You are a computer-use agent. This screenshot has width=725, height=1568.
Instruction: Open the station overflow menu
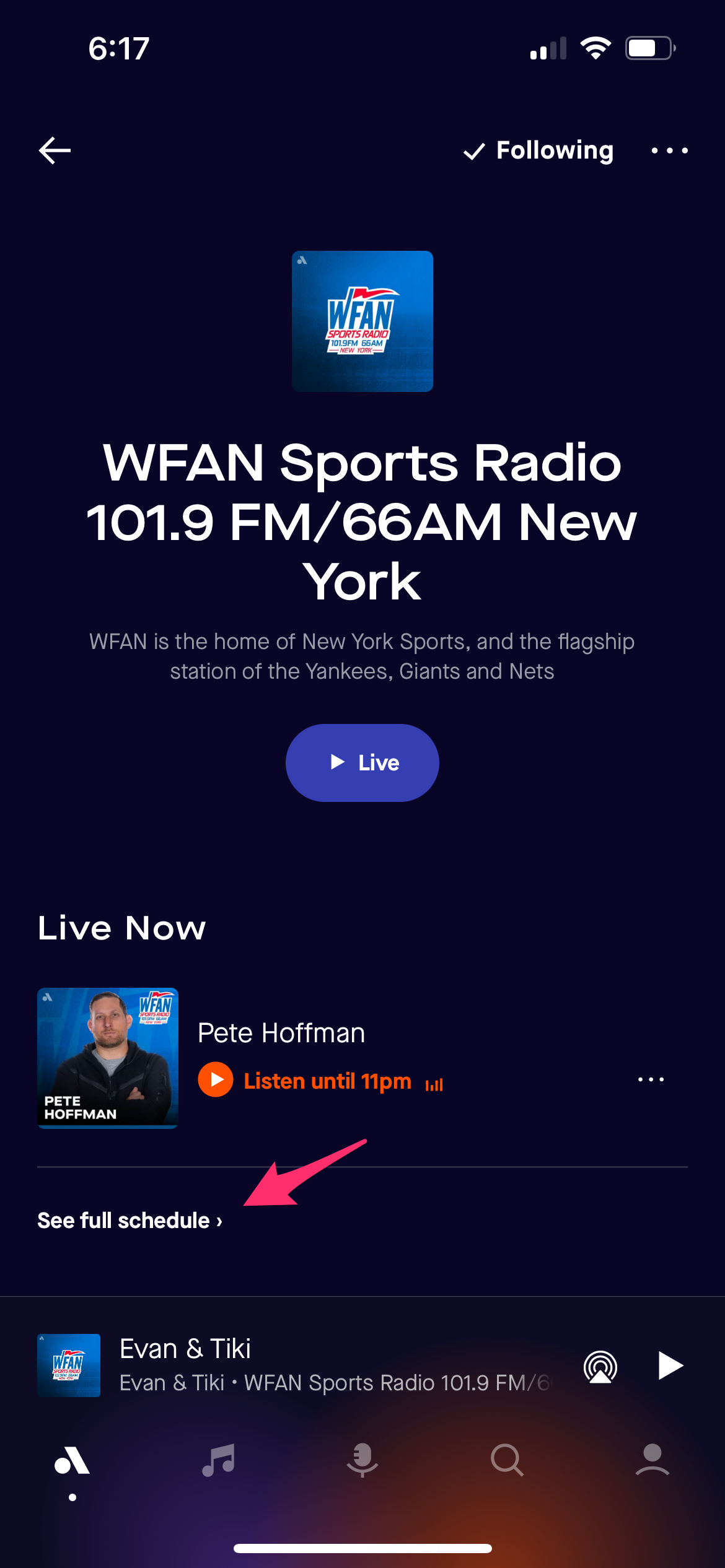point(669,150)
